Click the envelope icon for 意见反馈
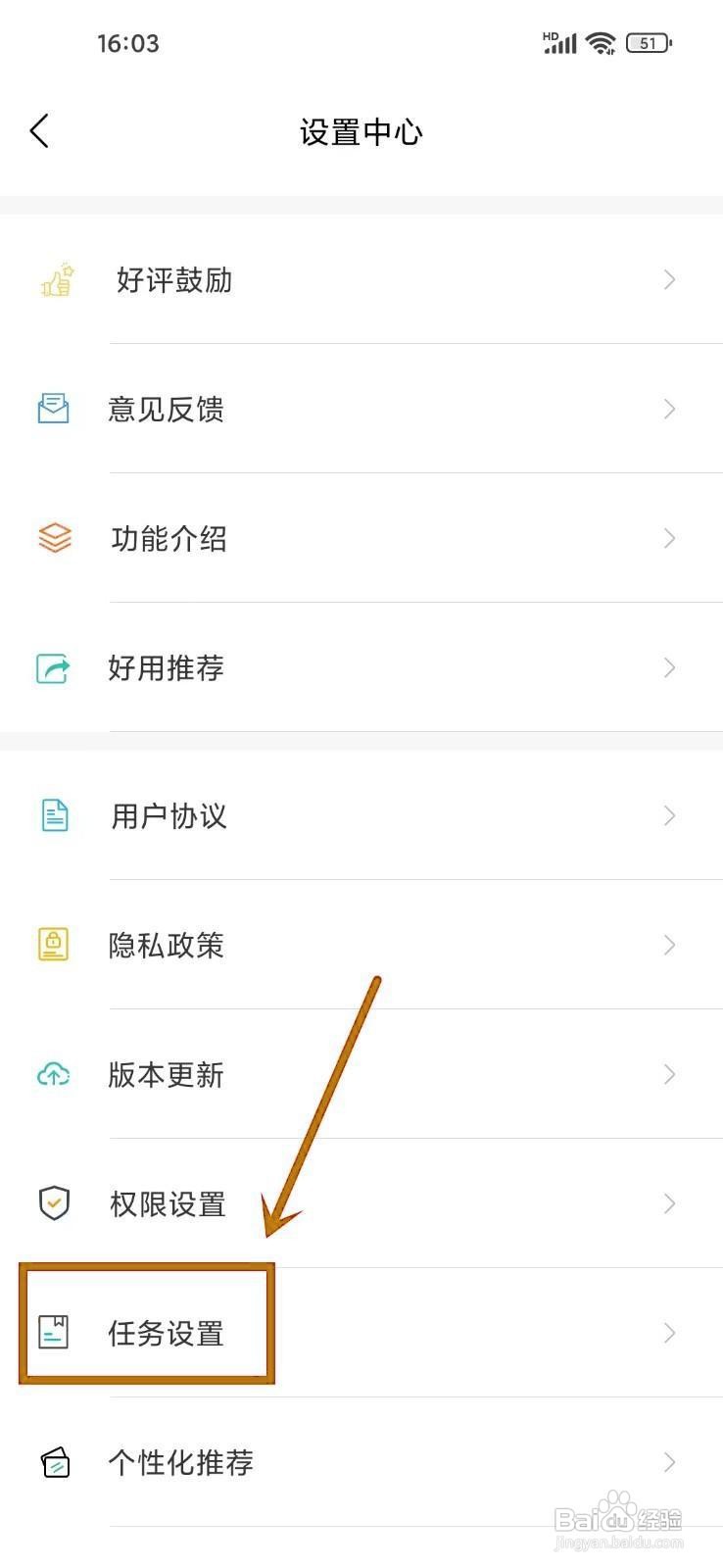Viewport: 723px width, 1568px height. [x=54, y=409]
